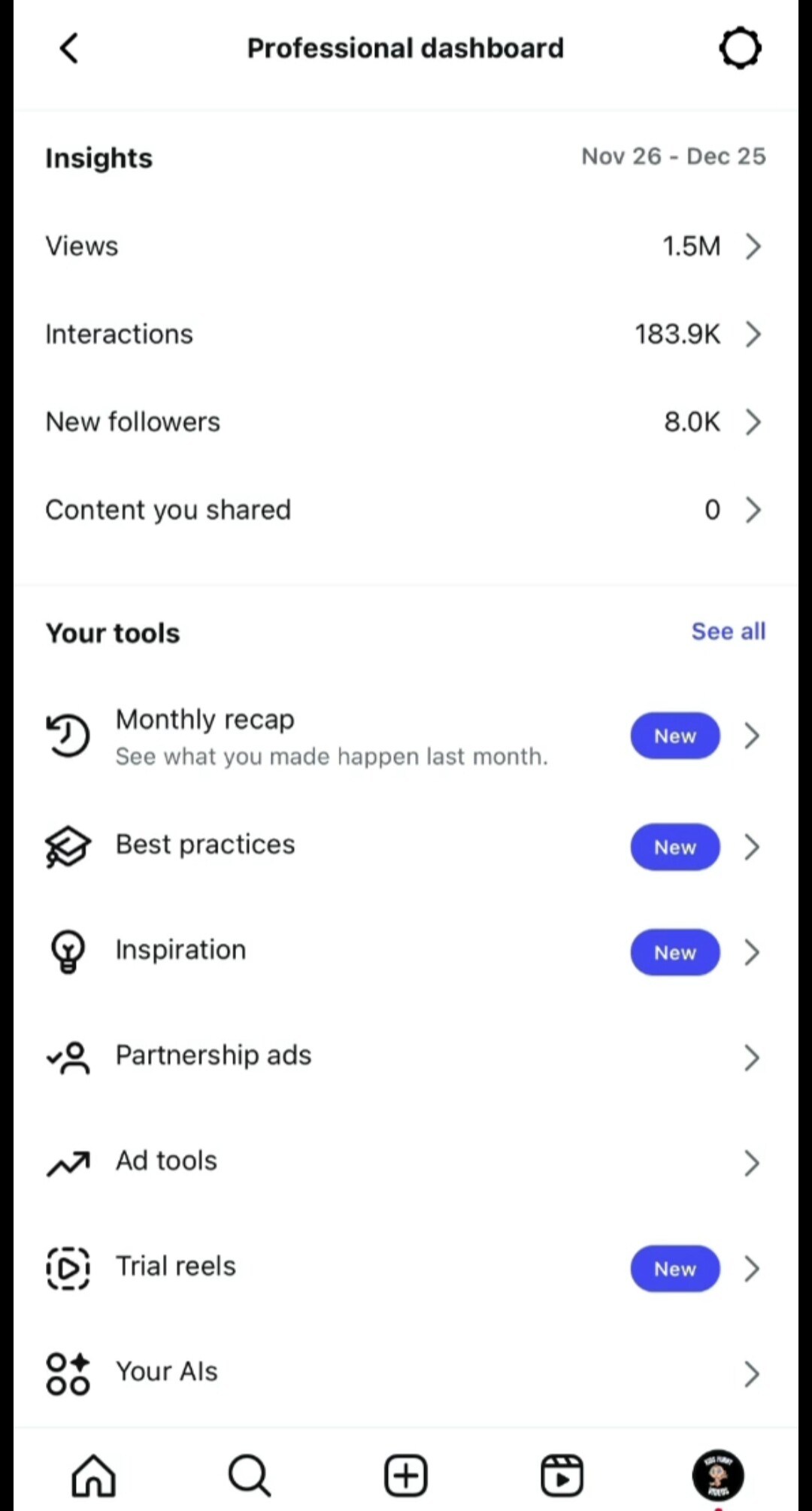
Task: Open Views insights
Action: click(x=404, y=246)
